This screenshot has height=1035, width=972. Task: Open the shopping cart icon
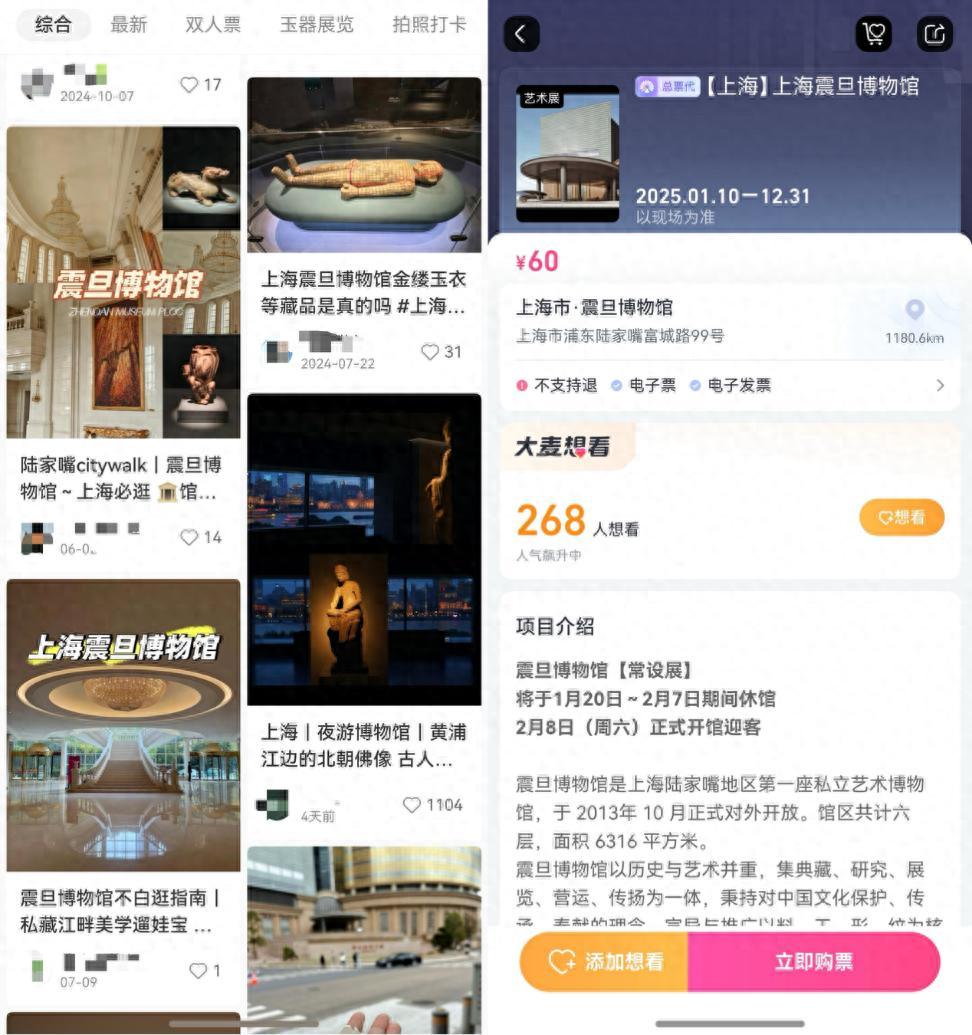tap(874, 34)
